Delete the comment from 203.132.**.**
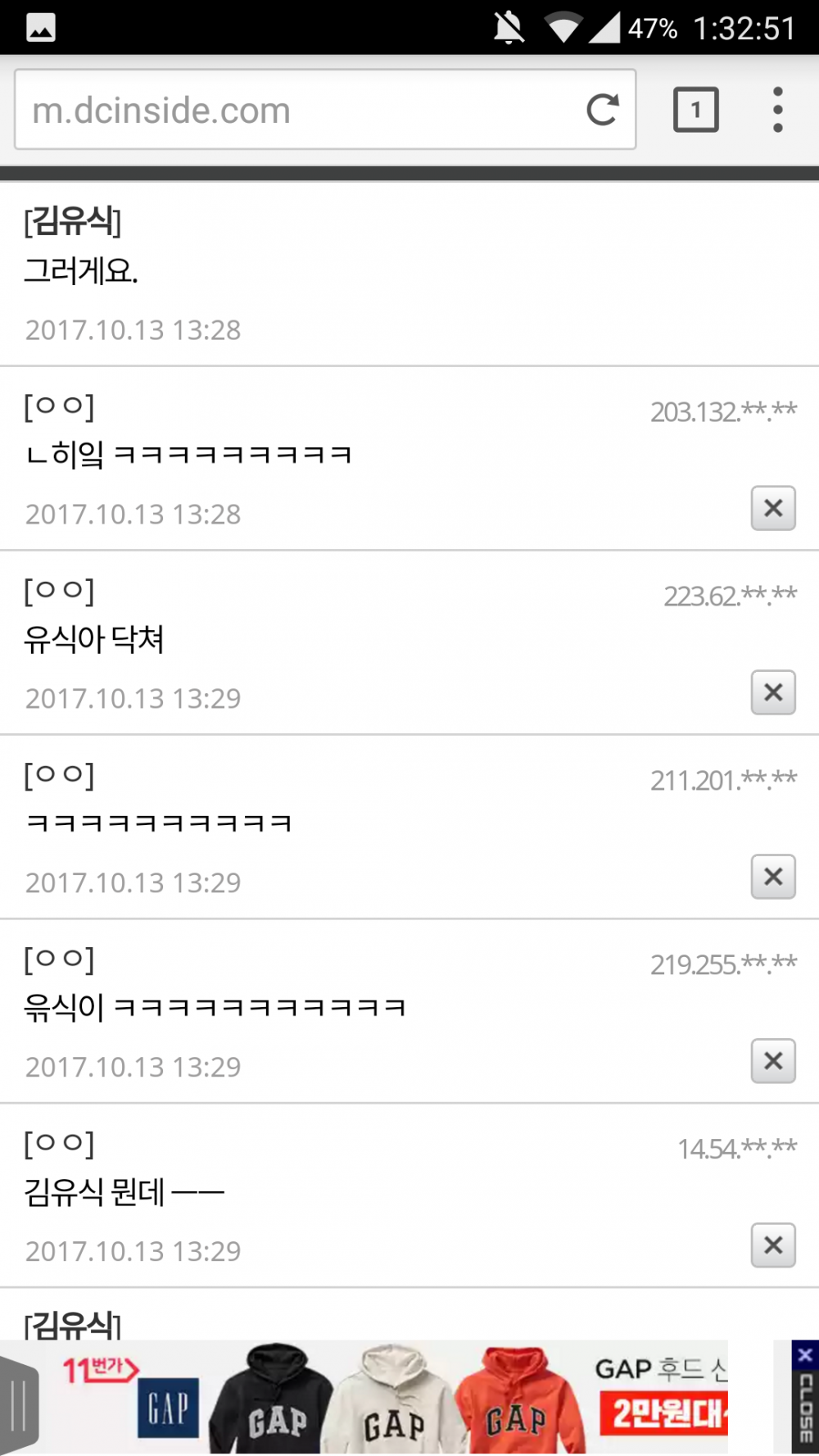 pyautogui.click(x=773, y=508)
